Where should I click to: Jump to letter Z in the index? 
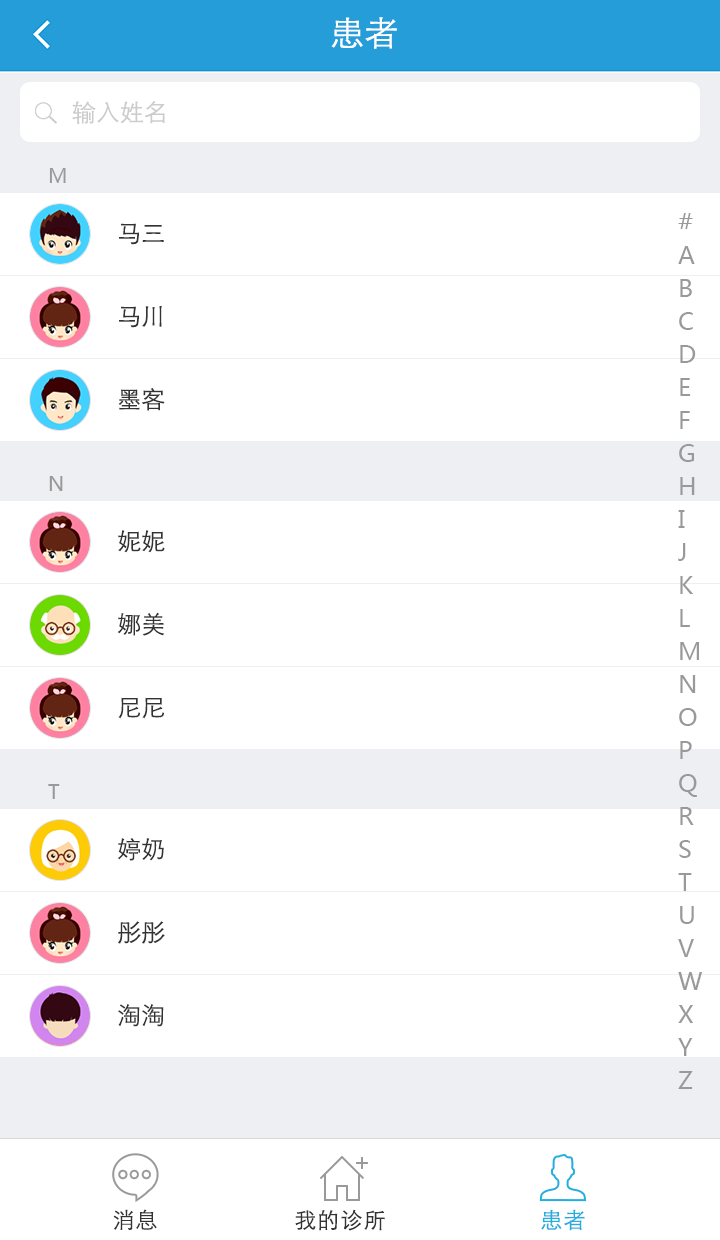(x=685, y=1080)
